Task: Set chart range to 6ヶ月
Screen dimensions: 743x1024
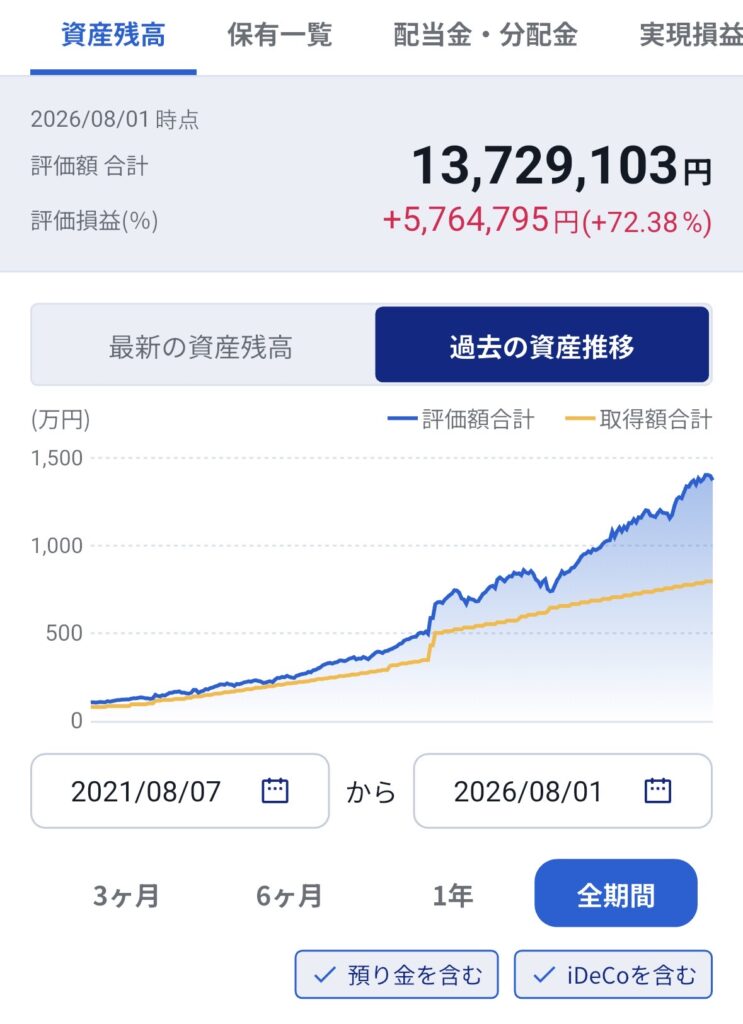Action: 289,895
